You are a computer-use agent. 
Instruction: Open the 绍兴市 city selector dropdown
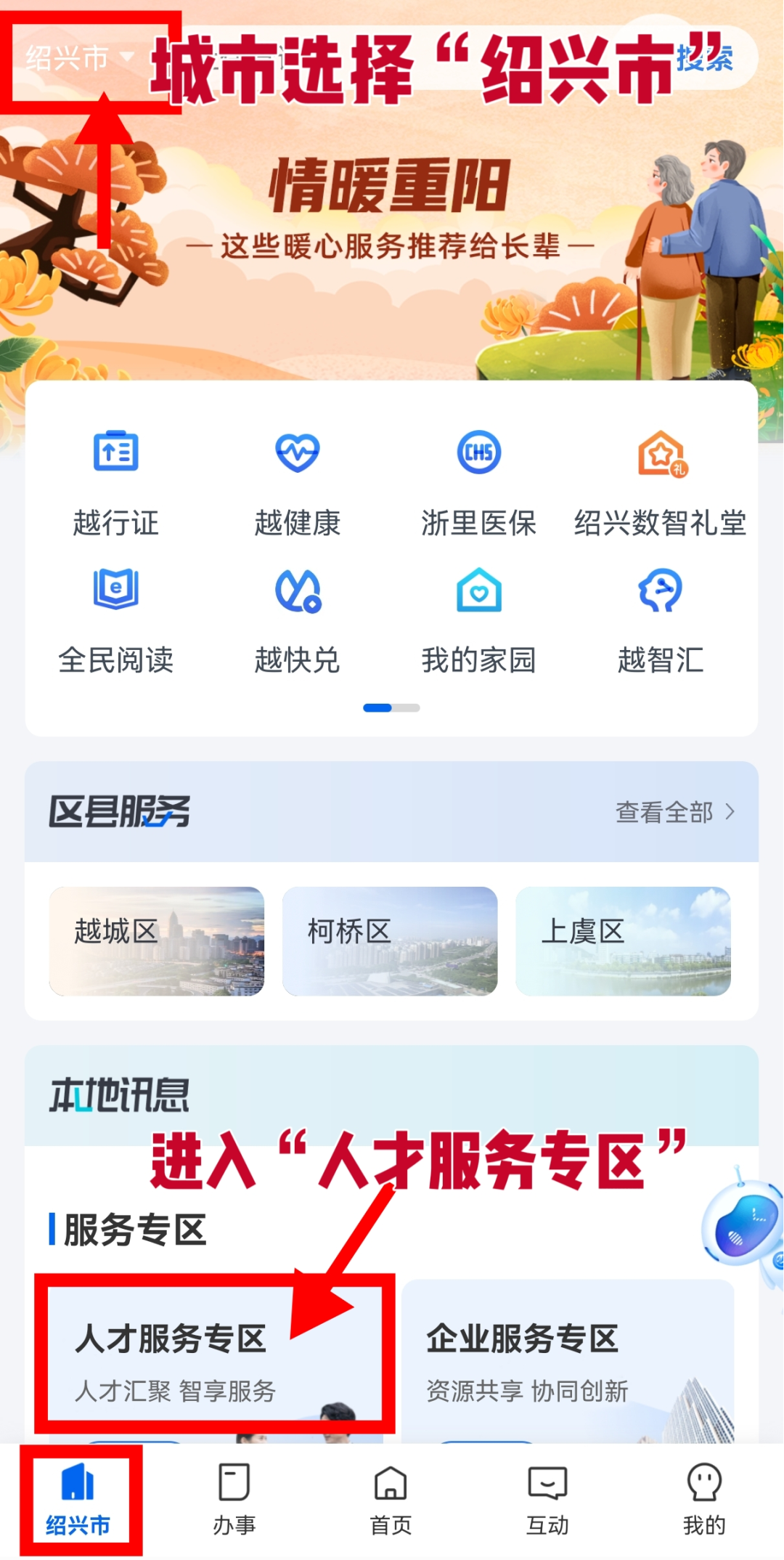pyautogui.click(x=78, y=58)
